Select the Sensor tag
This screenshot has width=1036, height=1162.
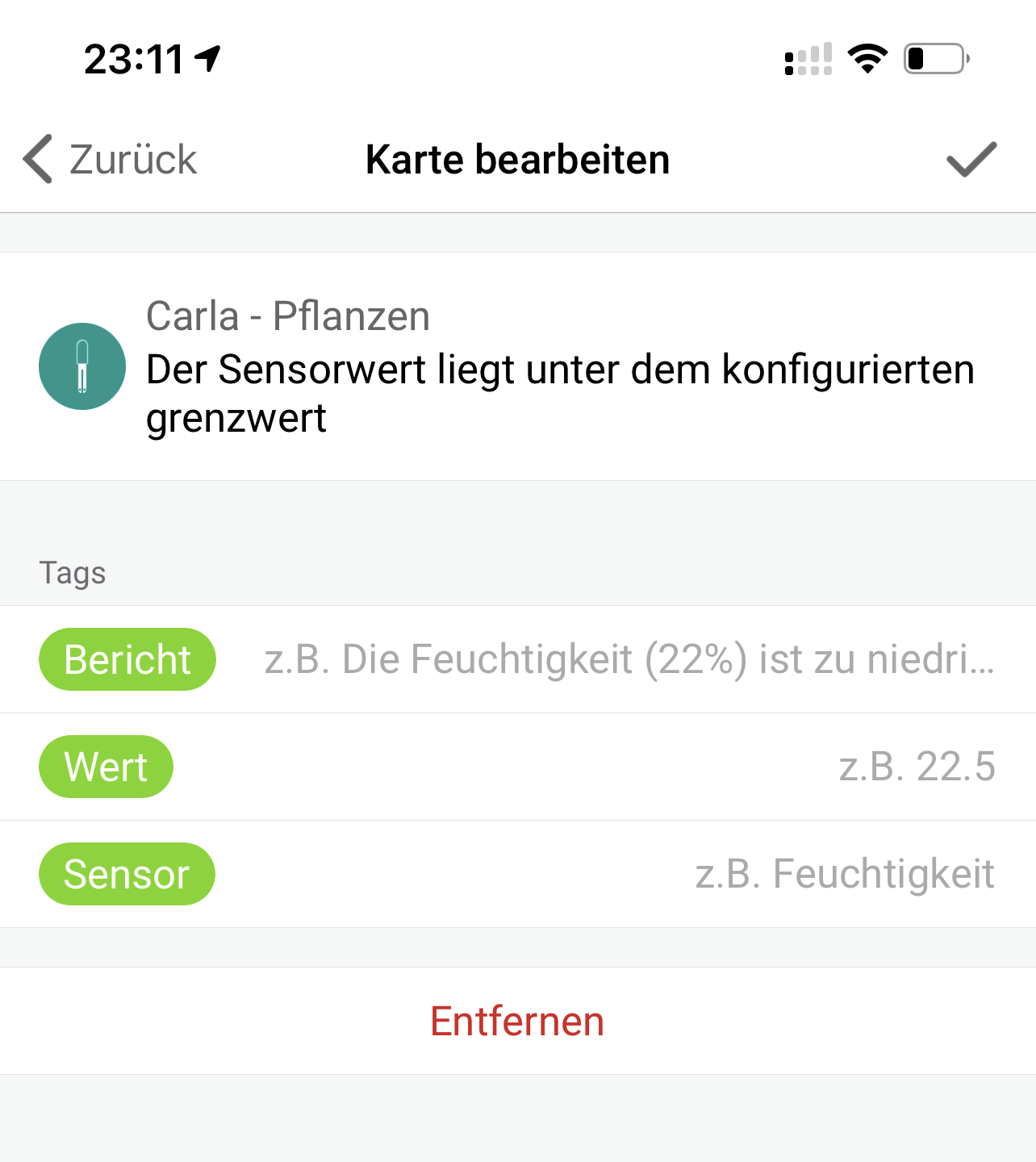127,874
